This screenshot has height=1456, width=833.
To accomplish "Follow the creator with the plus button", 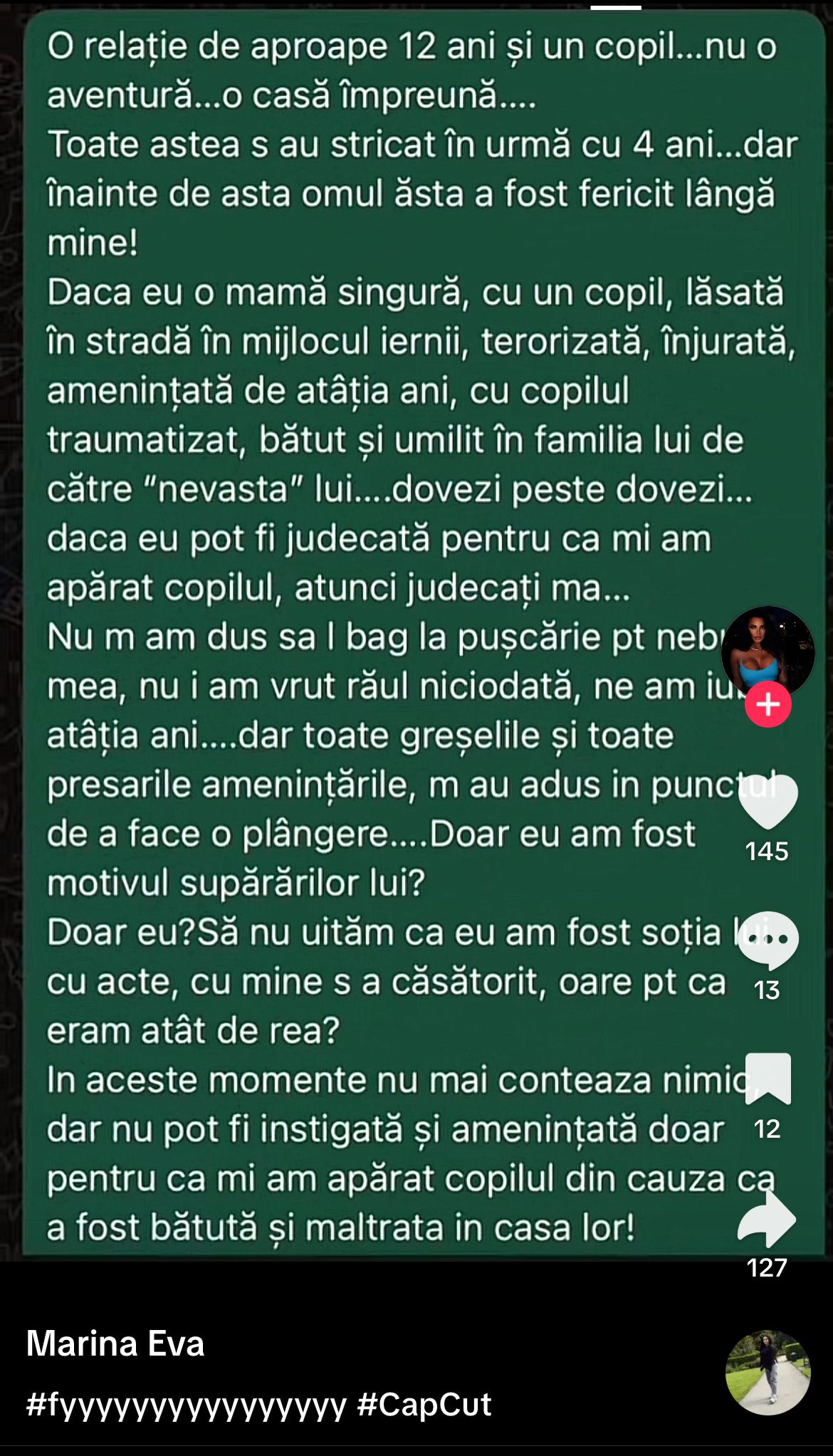I will [x=767, y=705].
